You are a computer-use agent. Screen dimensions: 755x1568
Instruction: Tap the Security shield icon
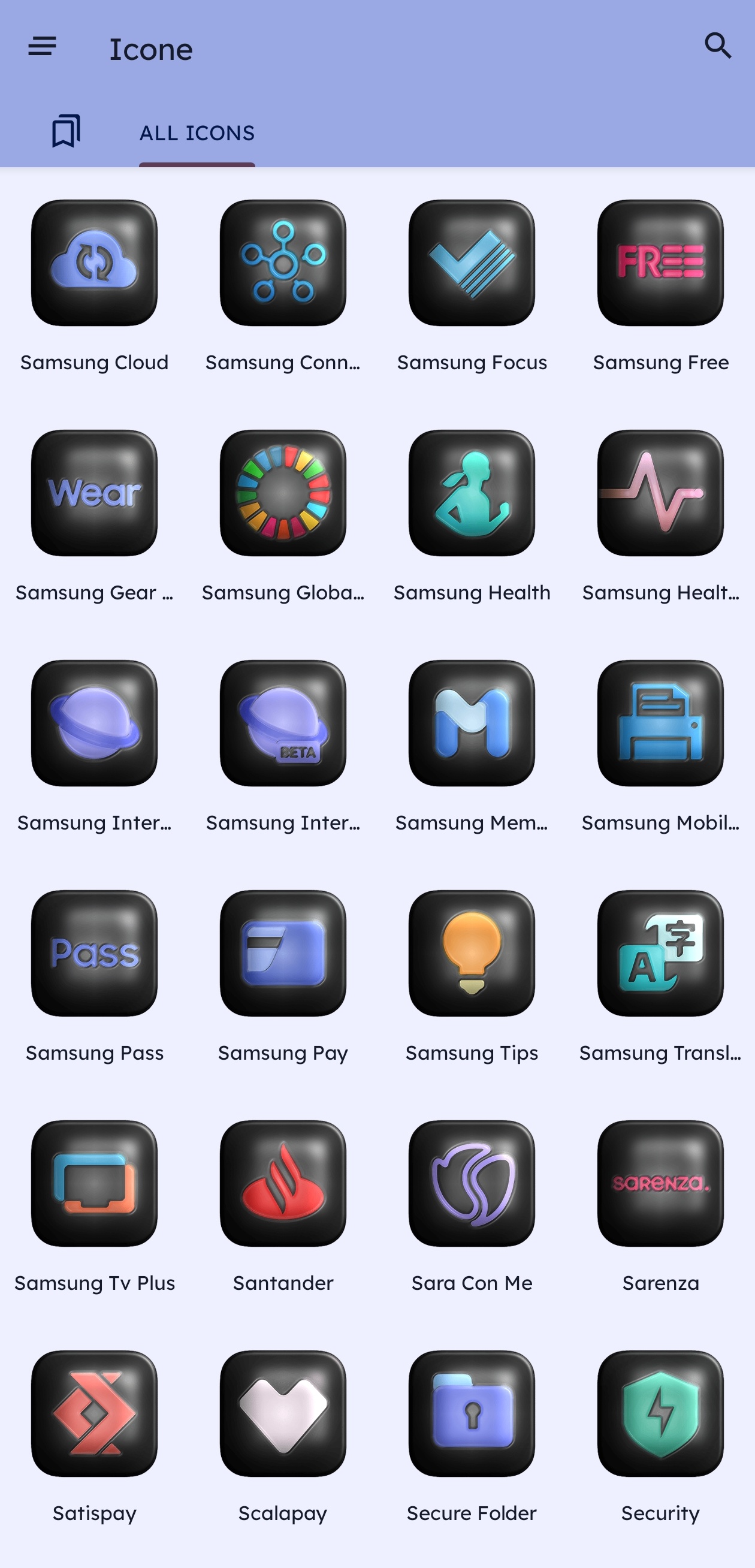[660, 1413]
